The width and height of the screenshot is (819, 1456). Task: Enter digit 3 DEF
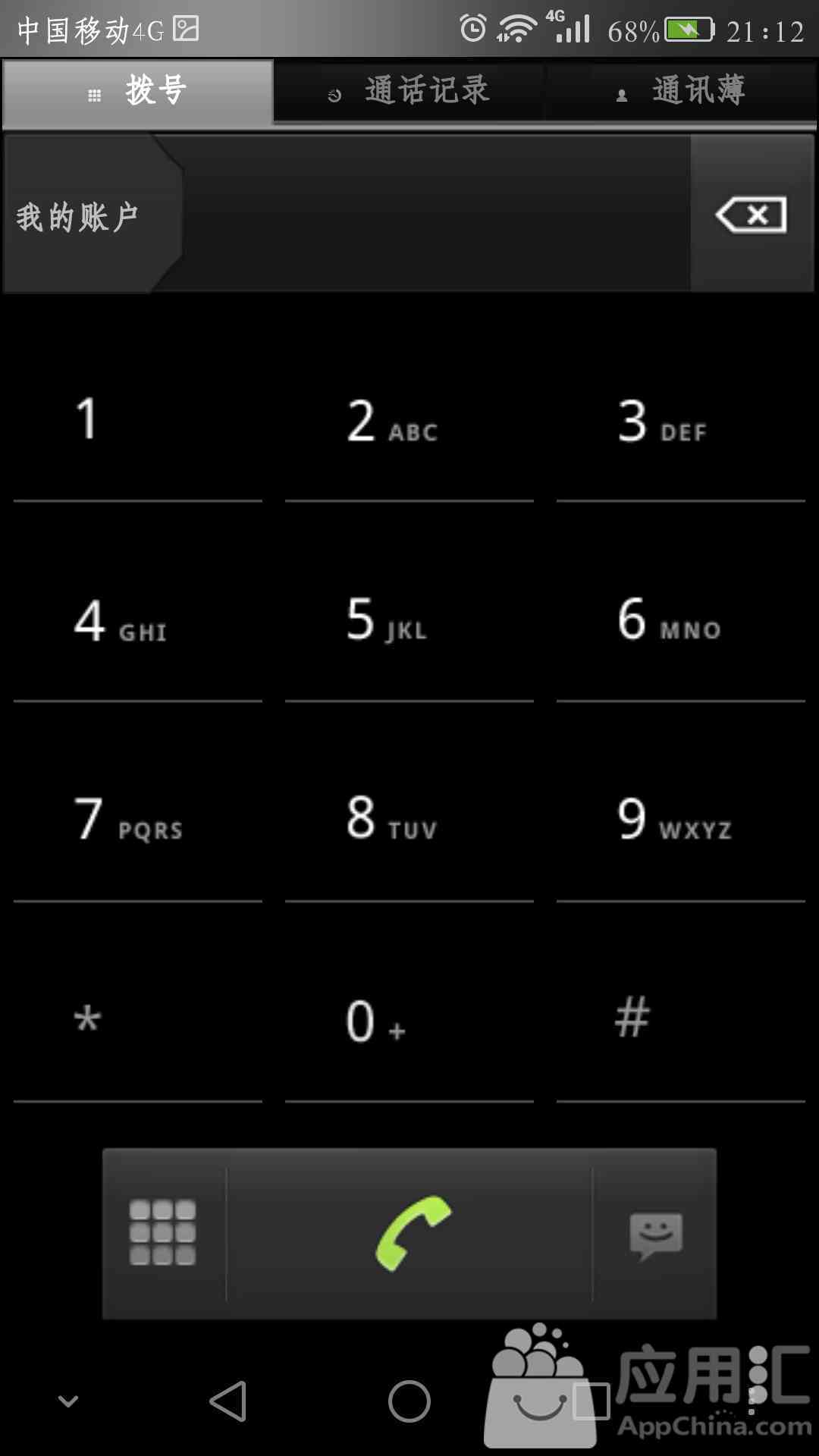tap(681, 419)
